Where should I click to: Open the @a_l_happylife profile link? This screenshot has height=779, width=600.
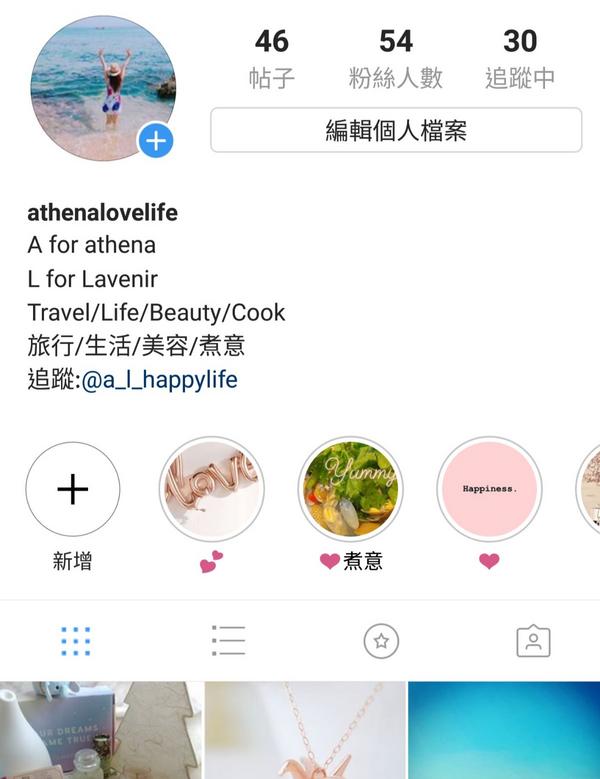pos(159,381)
